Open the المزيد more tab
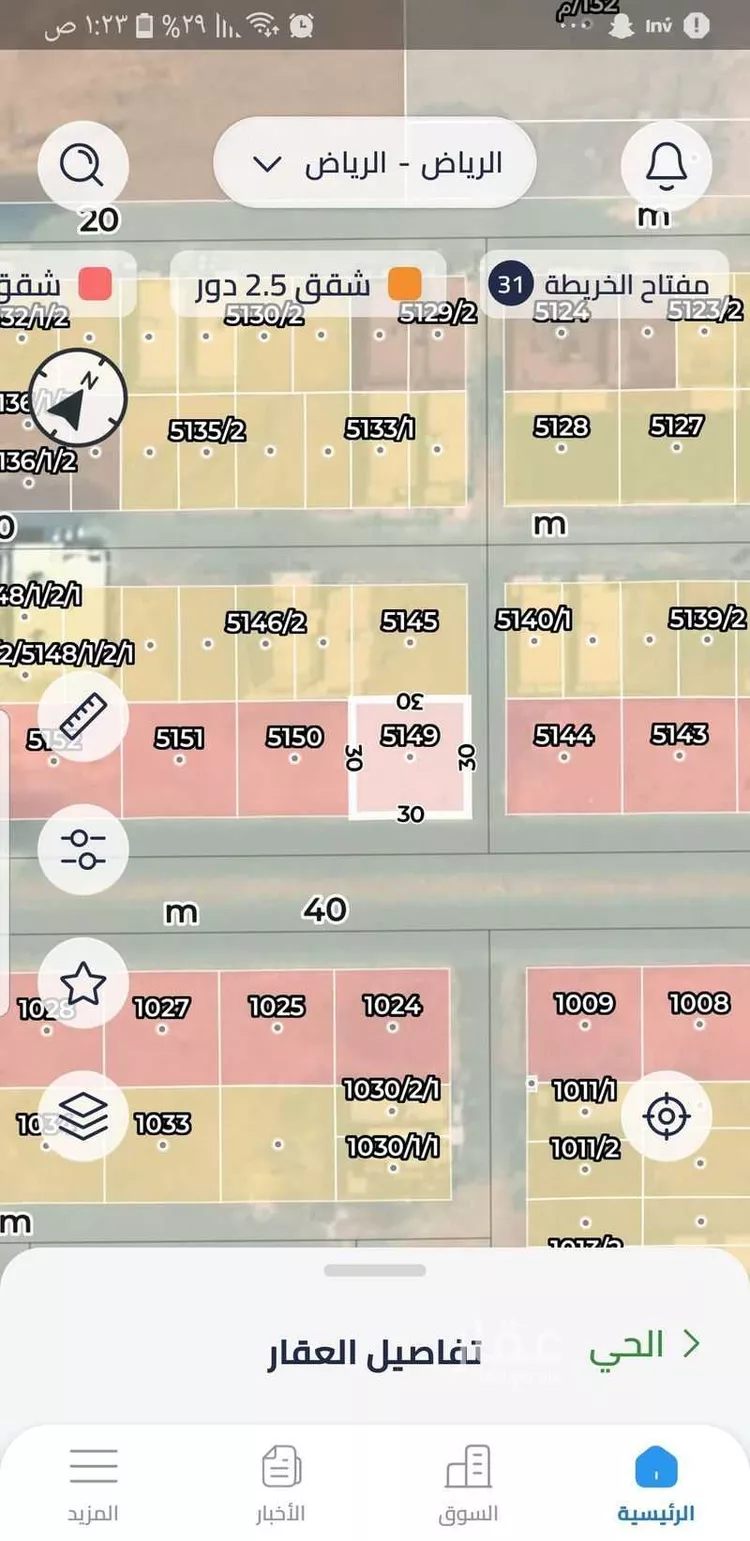This screenshot has height=1541, width=750. coord(93,1485)
